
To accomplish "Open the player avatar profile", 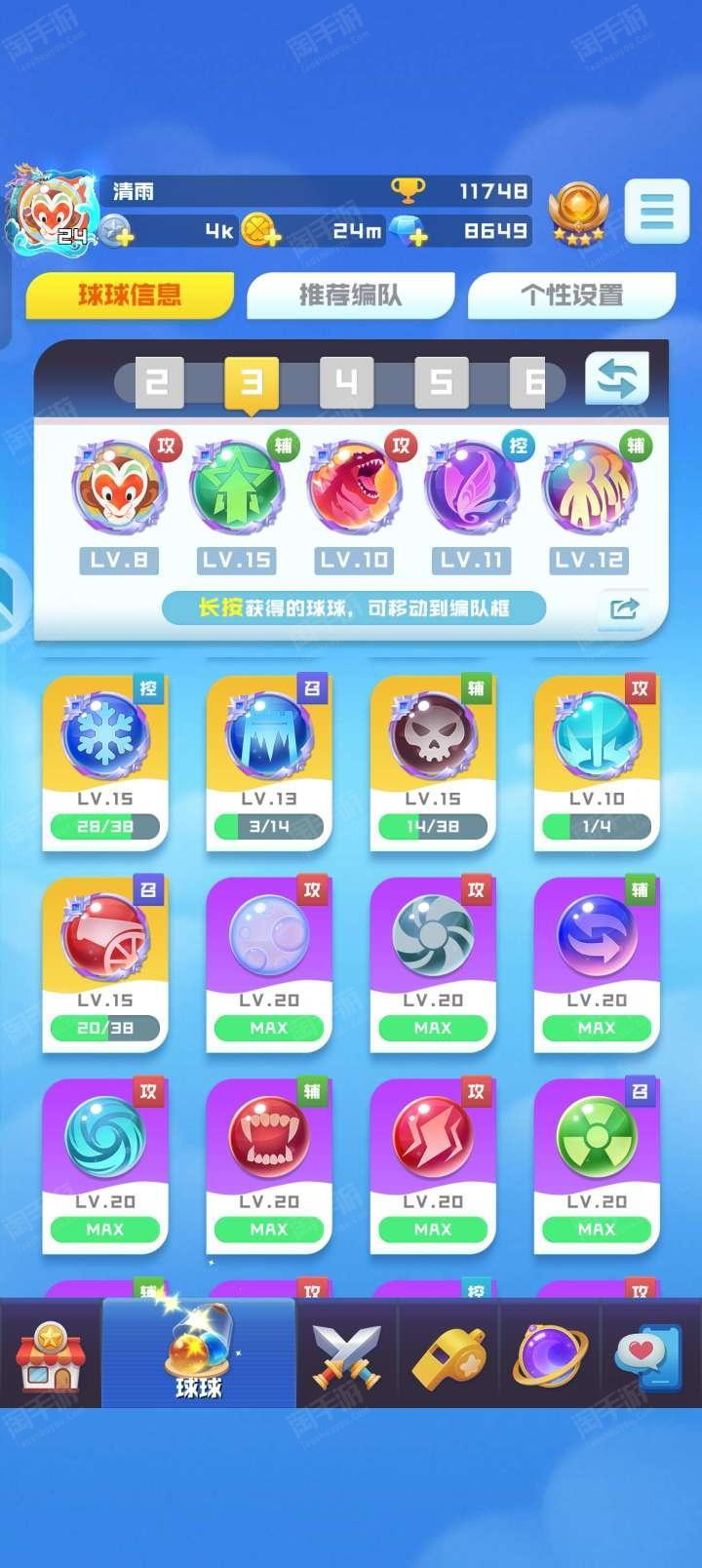I will click(51, 210).
